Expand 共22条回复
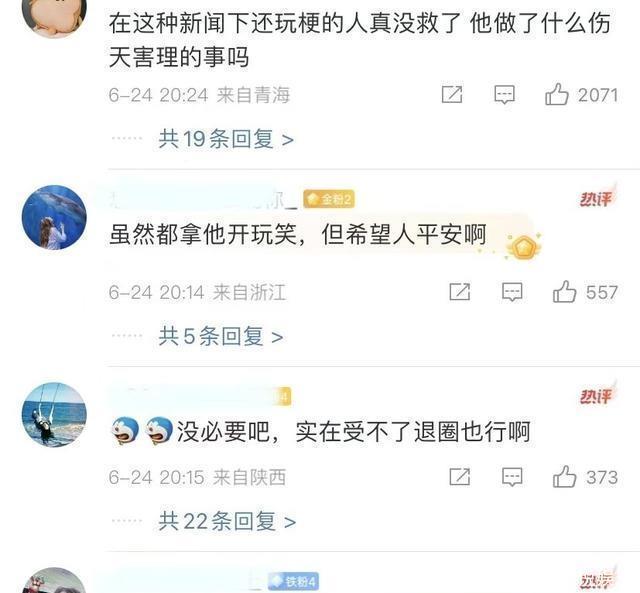Viewport: 640px width, 593px height. (x=227, y=521)
